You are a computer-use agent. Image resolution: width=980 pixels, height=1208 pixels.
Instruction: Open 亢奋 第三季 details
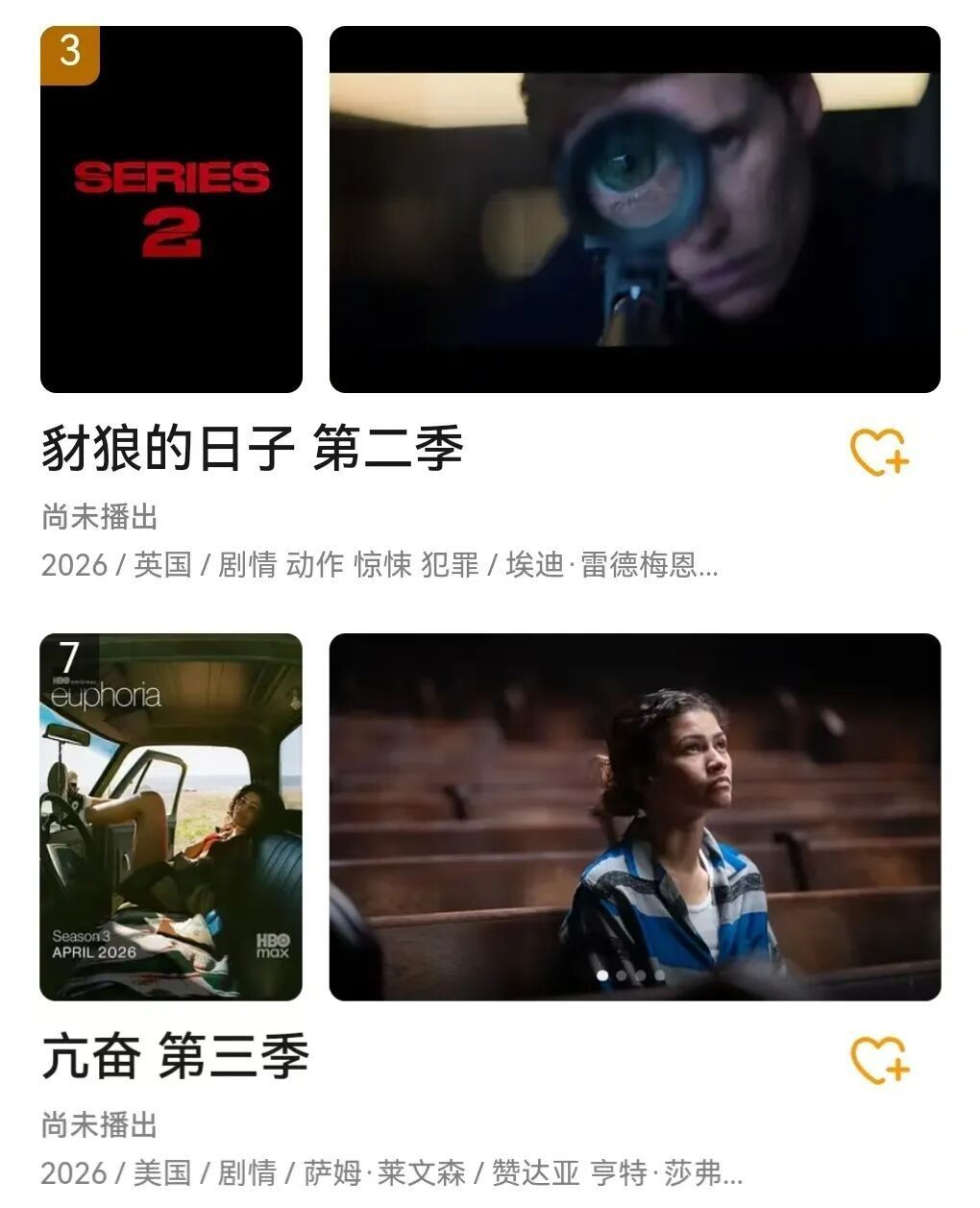[x=175, y=1057]
